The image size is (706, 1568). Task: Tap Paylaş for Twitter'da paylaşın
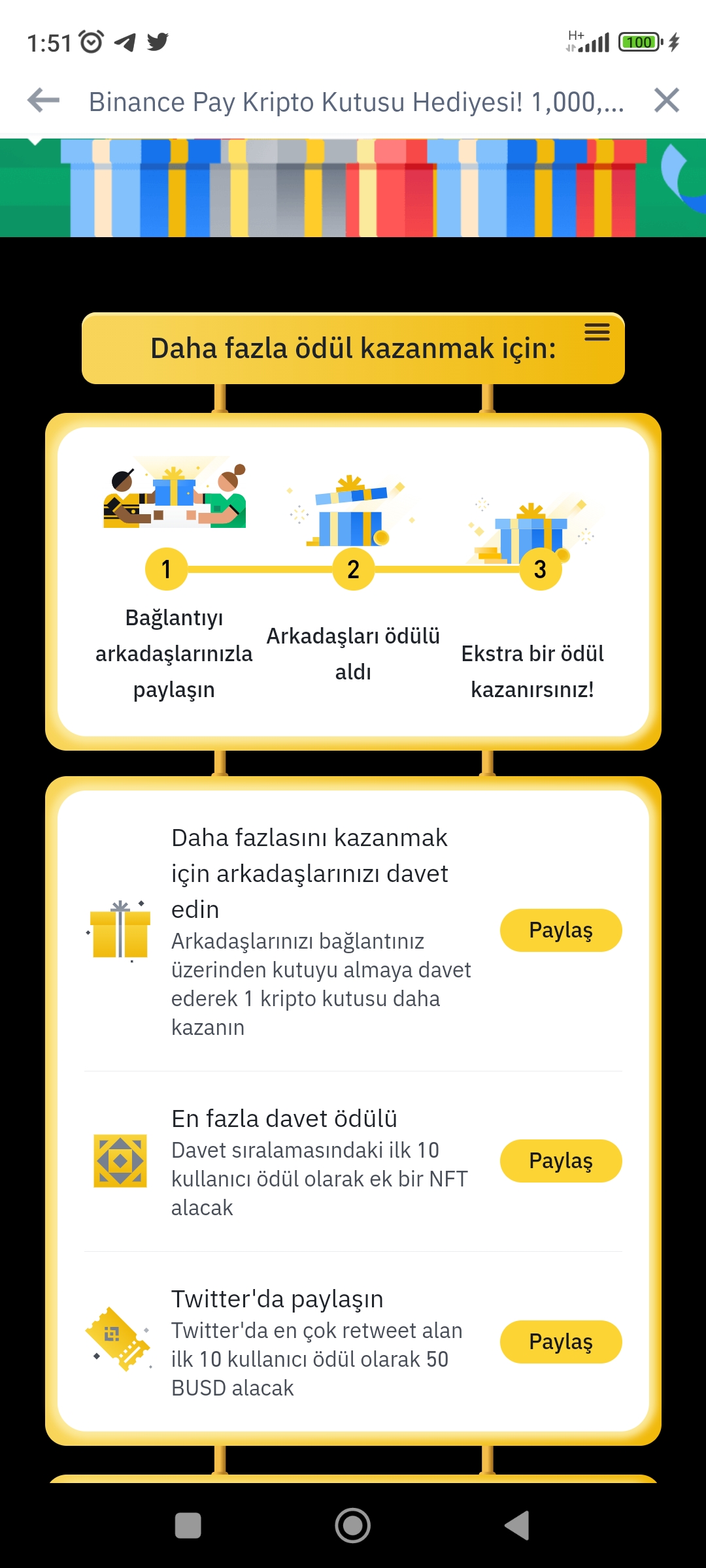[561, 1341]
